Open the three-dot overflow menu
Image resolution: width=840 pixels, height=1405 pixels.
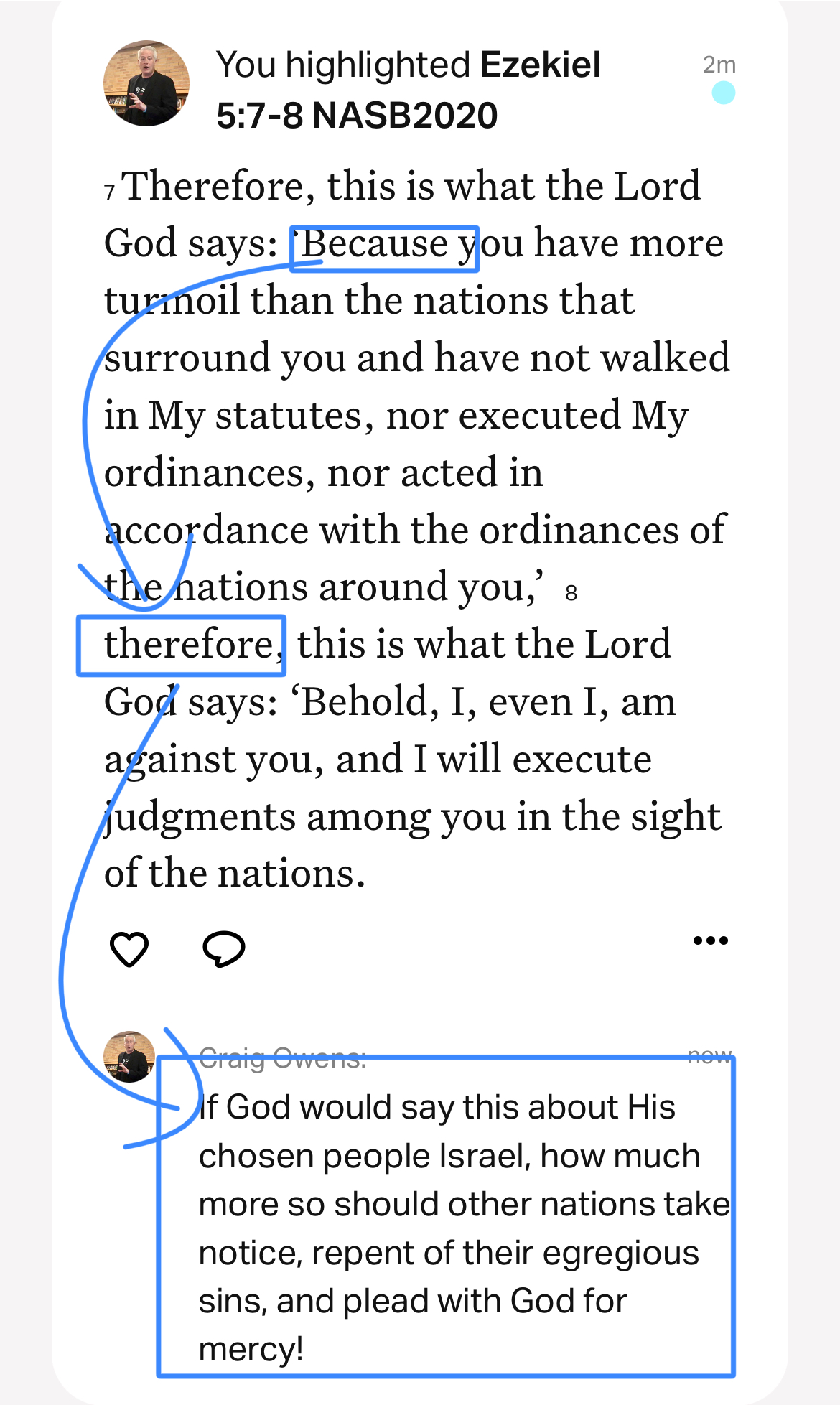coord(710,940)
